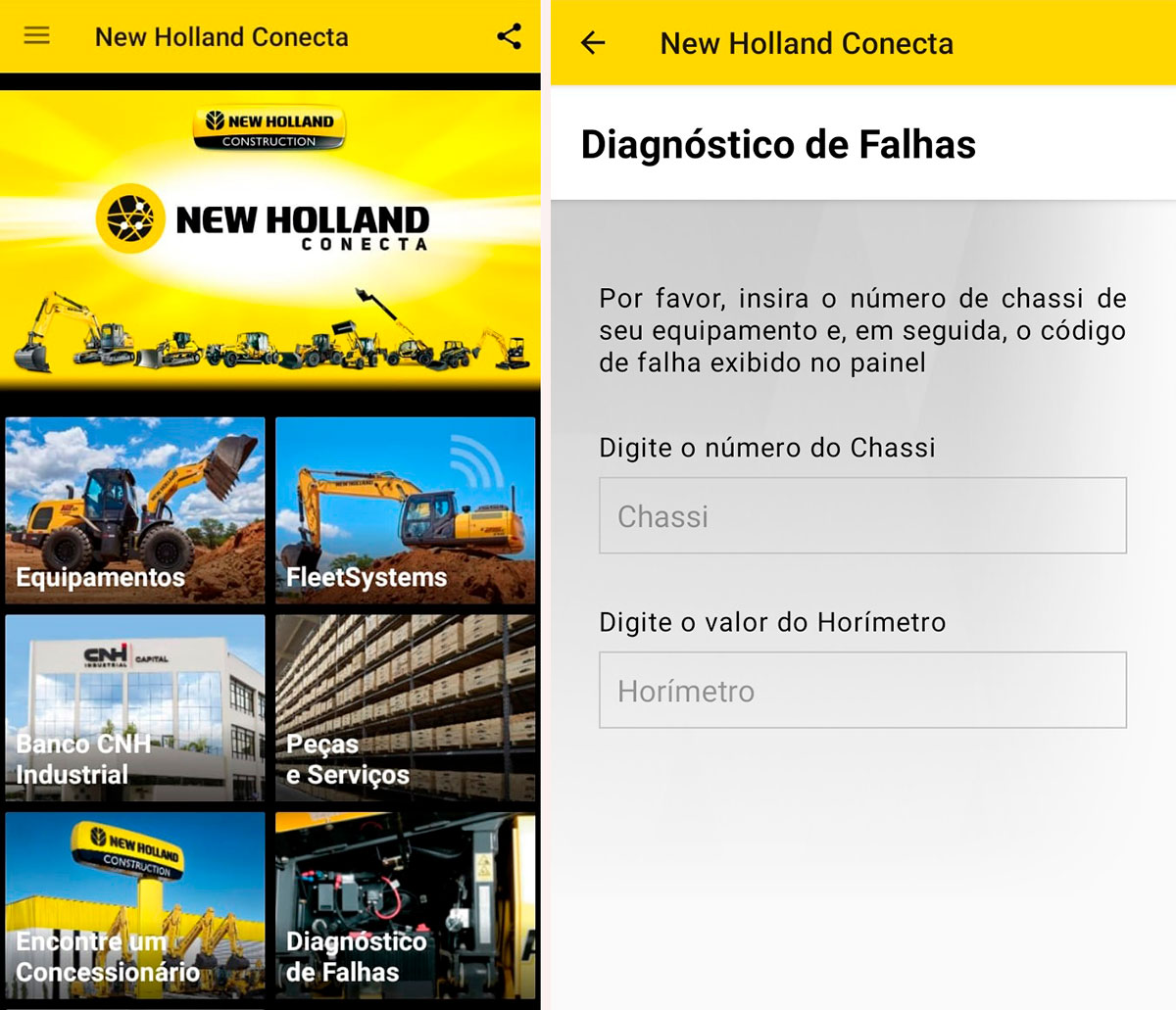Image resolution: width=1176 pixels, height=1010 pixels.
Task: Open the FleetSystems tile
Action: pos(405,509)
